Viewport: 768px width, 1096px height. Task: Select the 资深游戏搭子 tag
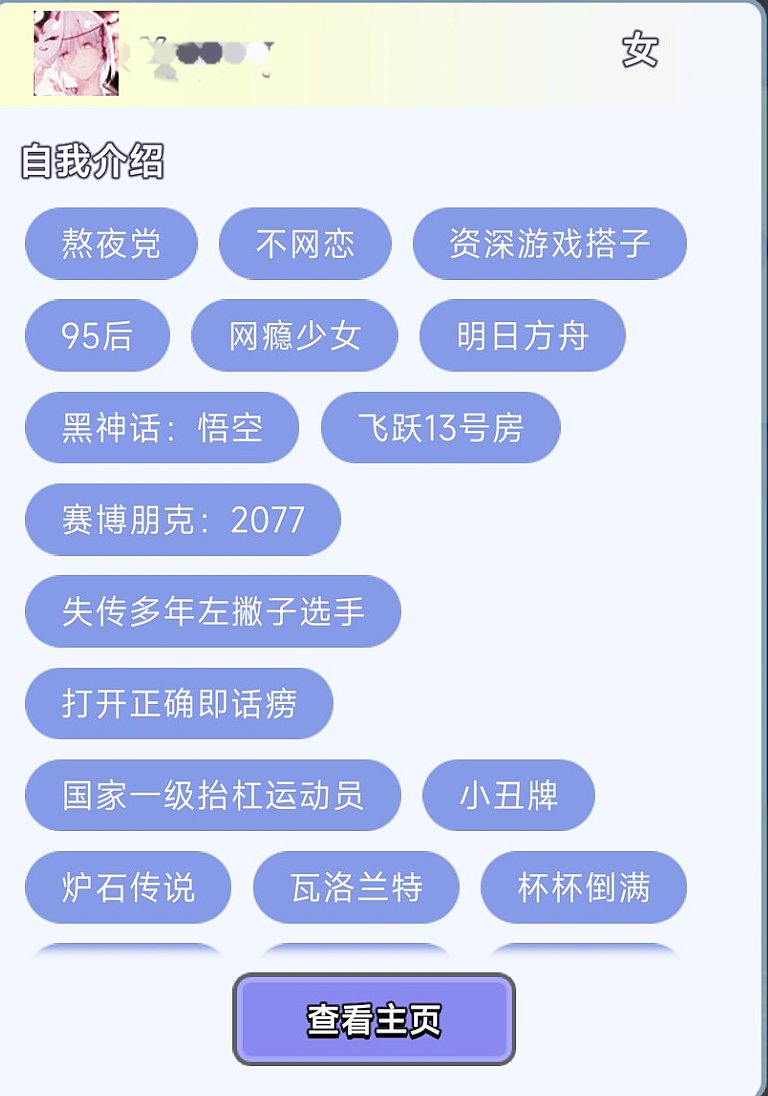[549, 243]
